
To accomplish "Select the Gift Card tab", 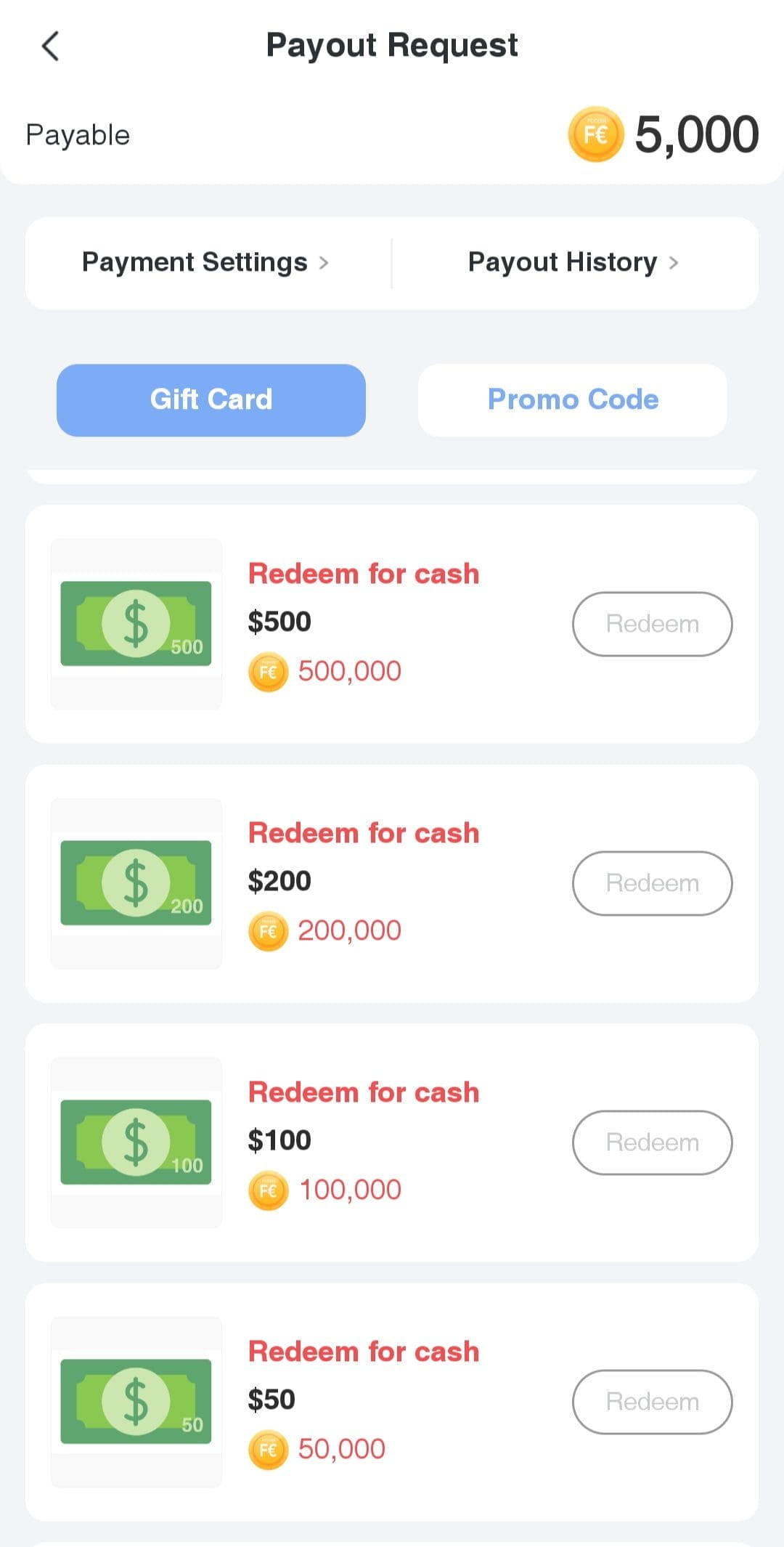I will (x=211, y=400).
